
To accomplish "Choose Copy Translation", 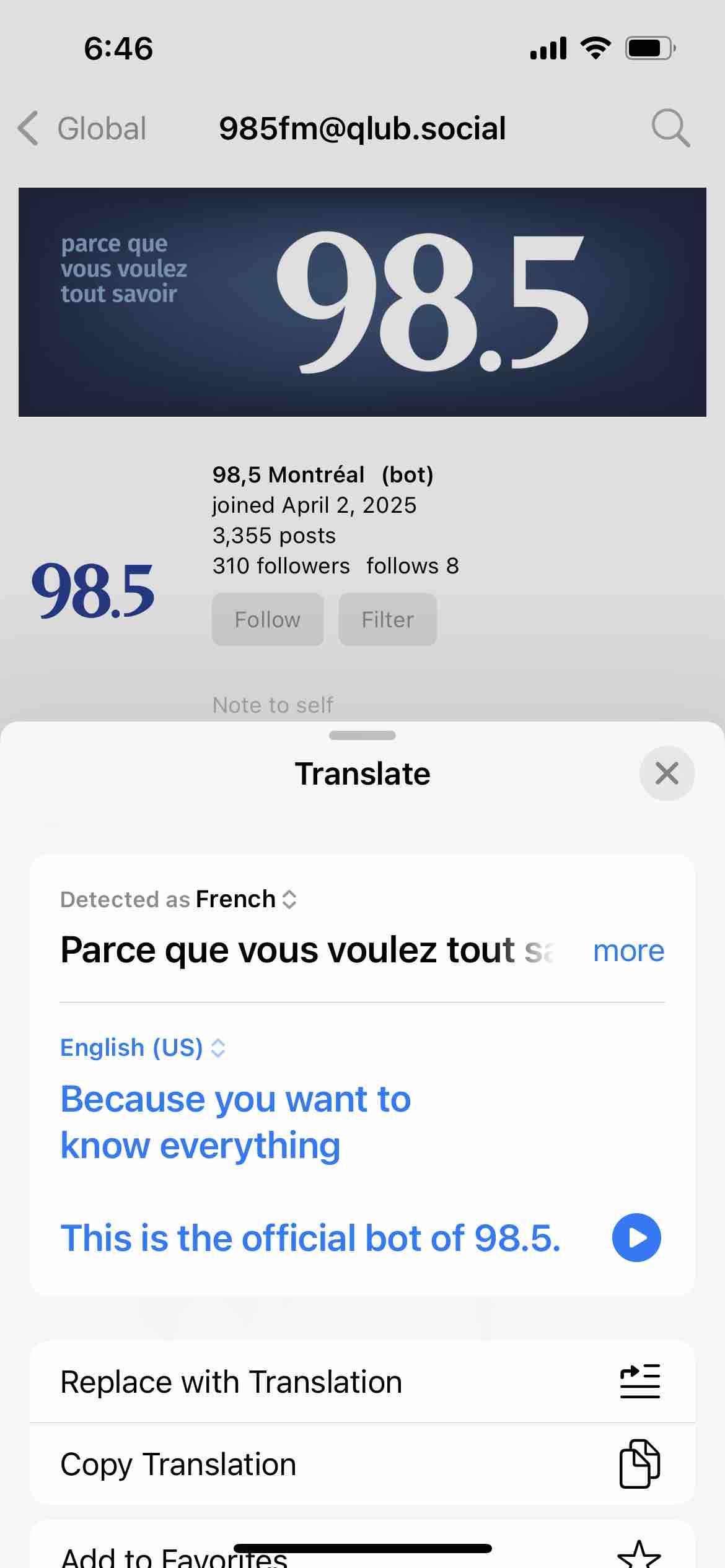I will click(362, 1464).
